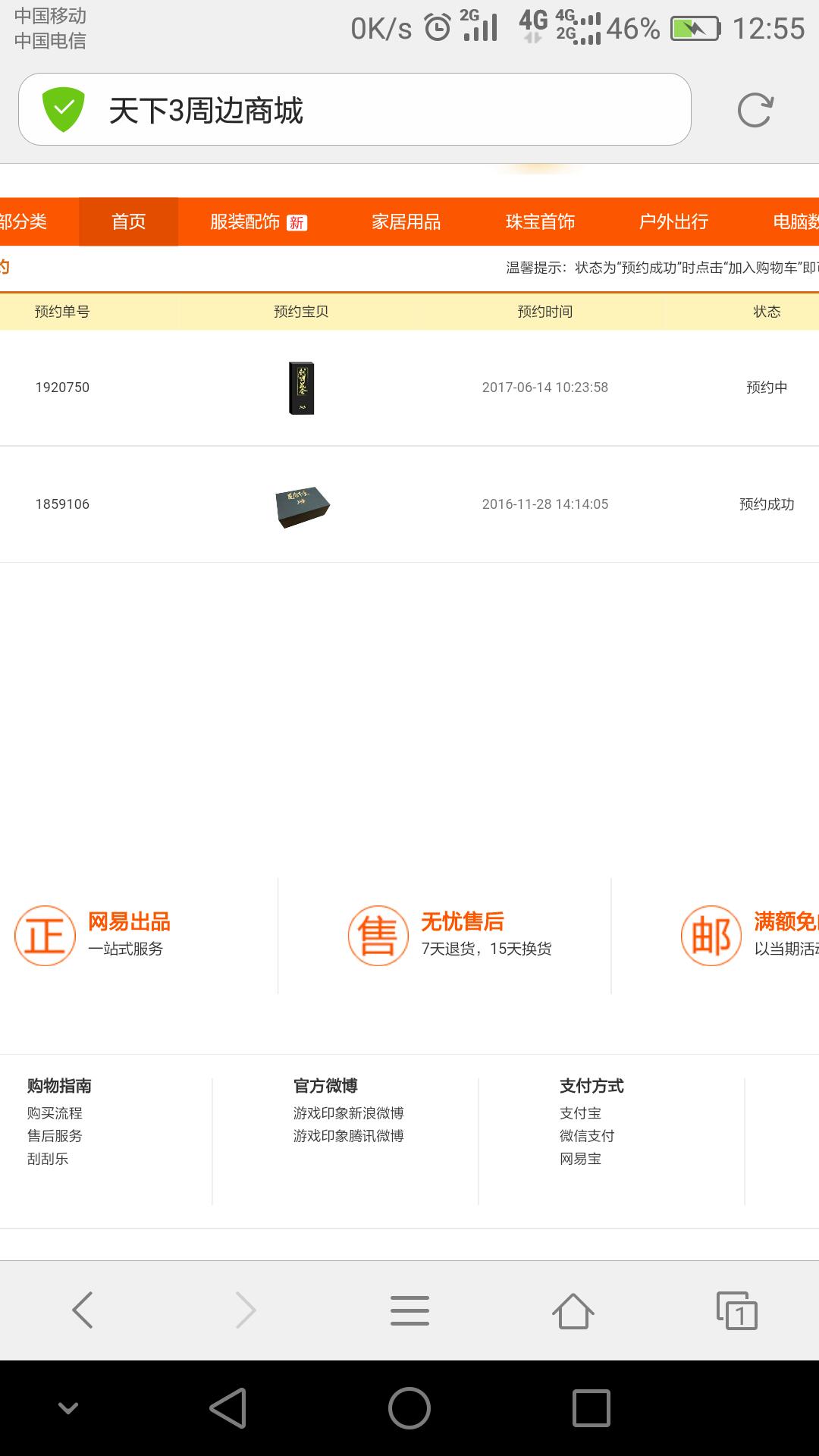
Task: Go to the 户外出行 category
Action: click(673, 221)
